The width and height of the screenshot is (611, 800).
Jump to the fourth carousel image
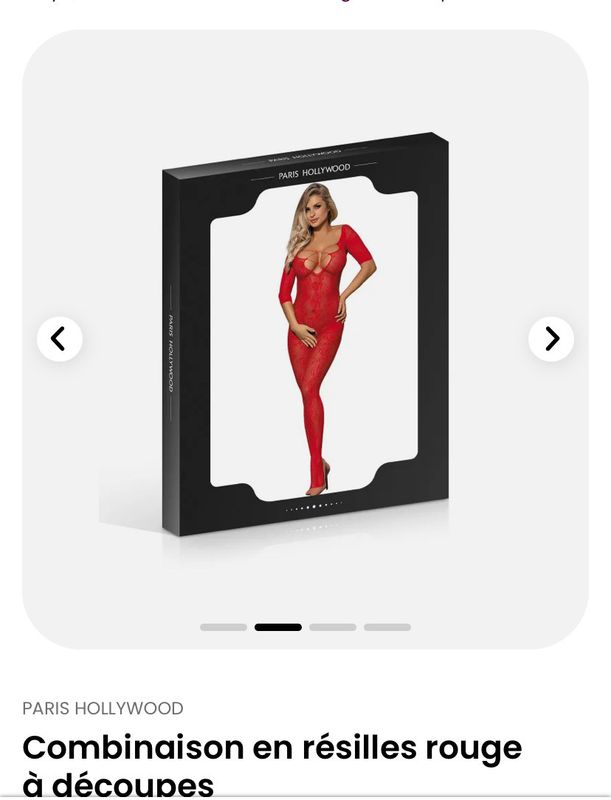387,627
